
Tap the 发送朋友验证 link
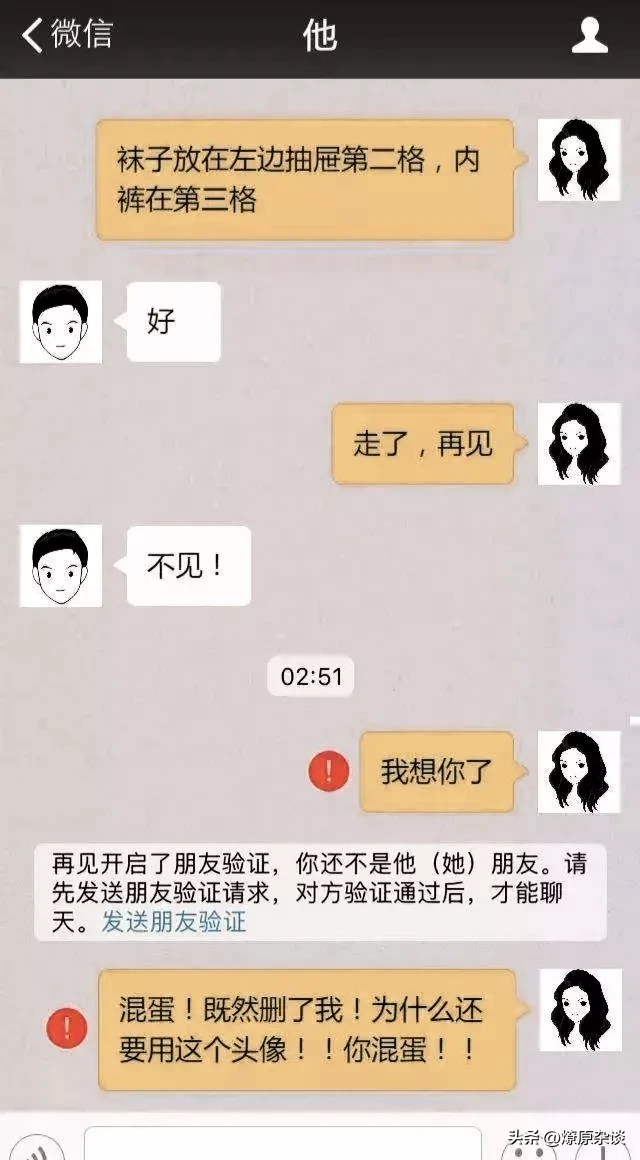point(174,921)
